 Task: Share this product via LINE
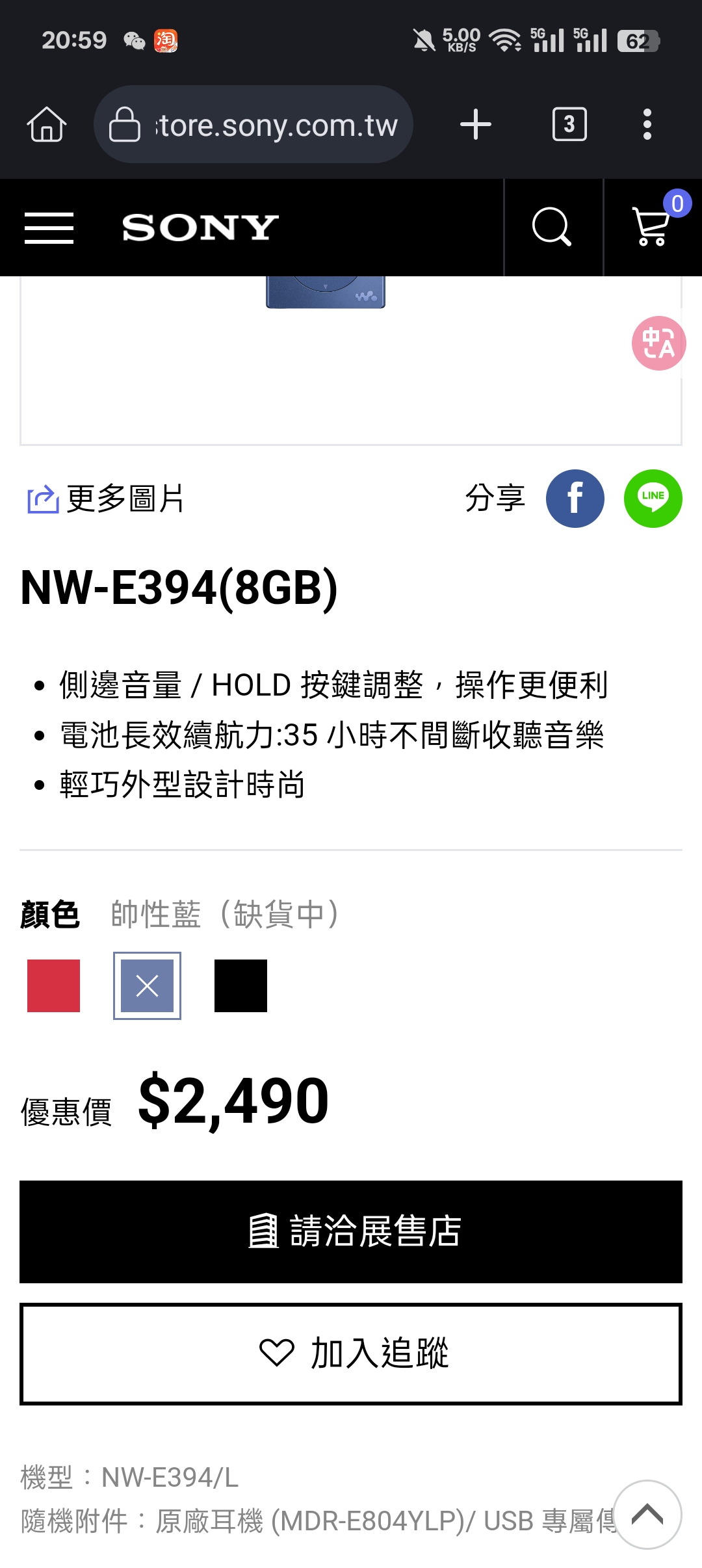pyautogui.click(x=653, y=499)
